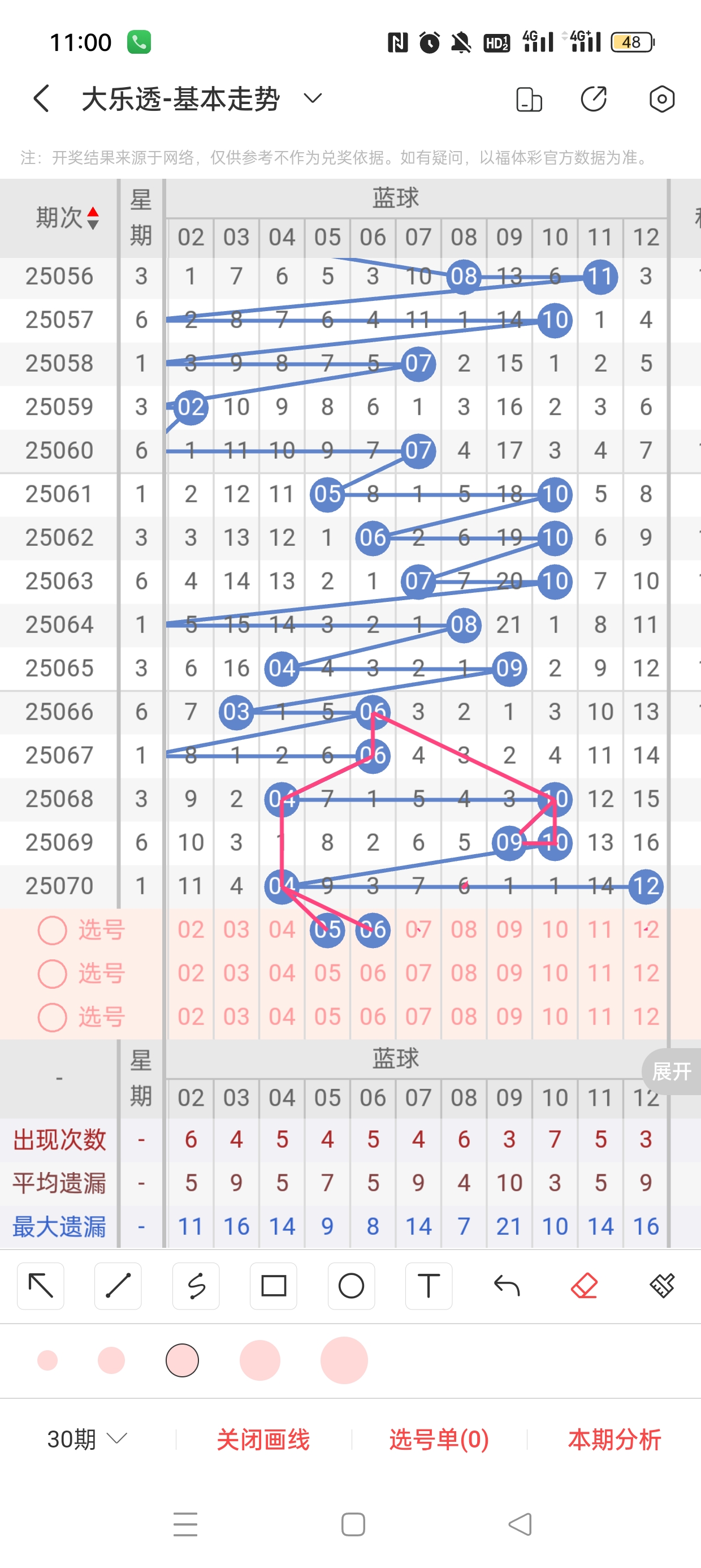Expand the 大乐透-基本走势 chart type dropdown
This screenshot has width=701, height=1568.
point(313,98)
